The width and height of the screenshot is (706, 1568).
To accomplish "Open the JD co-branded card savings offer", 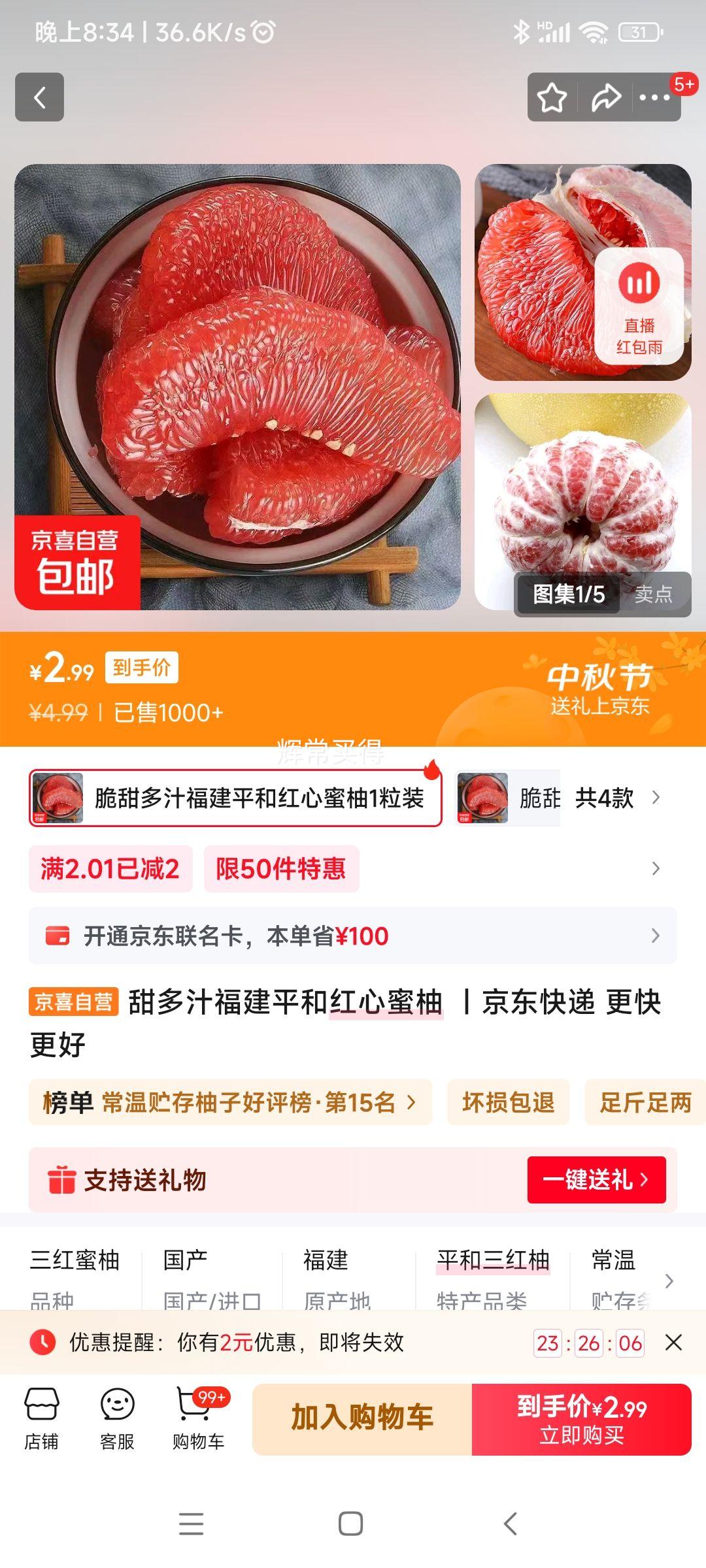I will pyautogui.click(x=353, y=936).
